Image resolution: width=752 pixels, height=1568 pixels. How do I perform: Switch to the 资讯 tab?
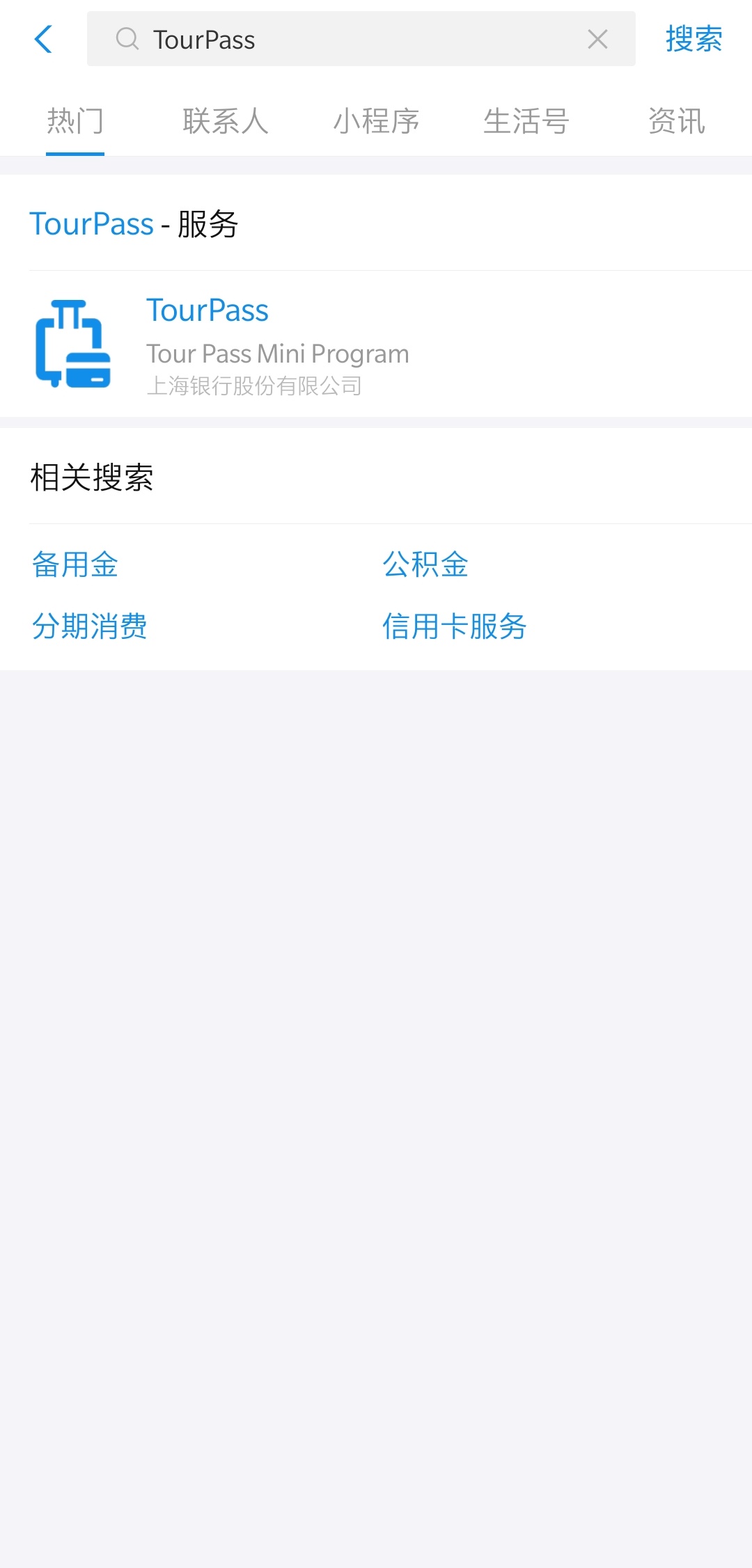[x=676, y=121]
